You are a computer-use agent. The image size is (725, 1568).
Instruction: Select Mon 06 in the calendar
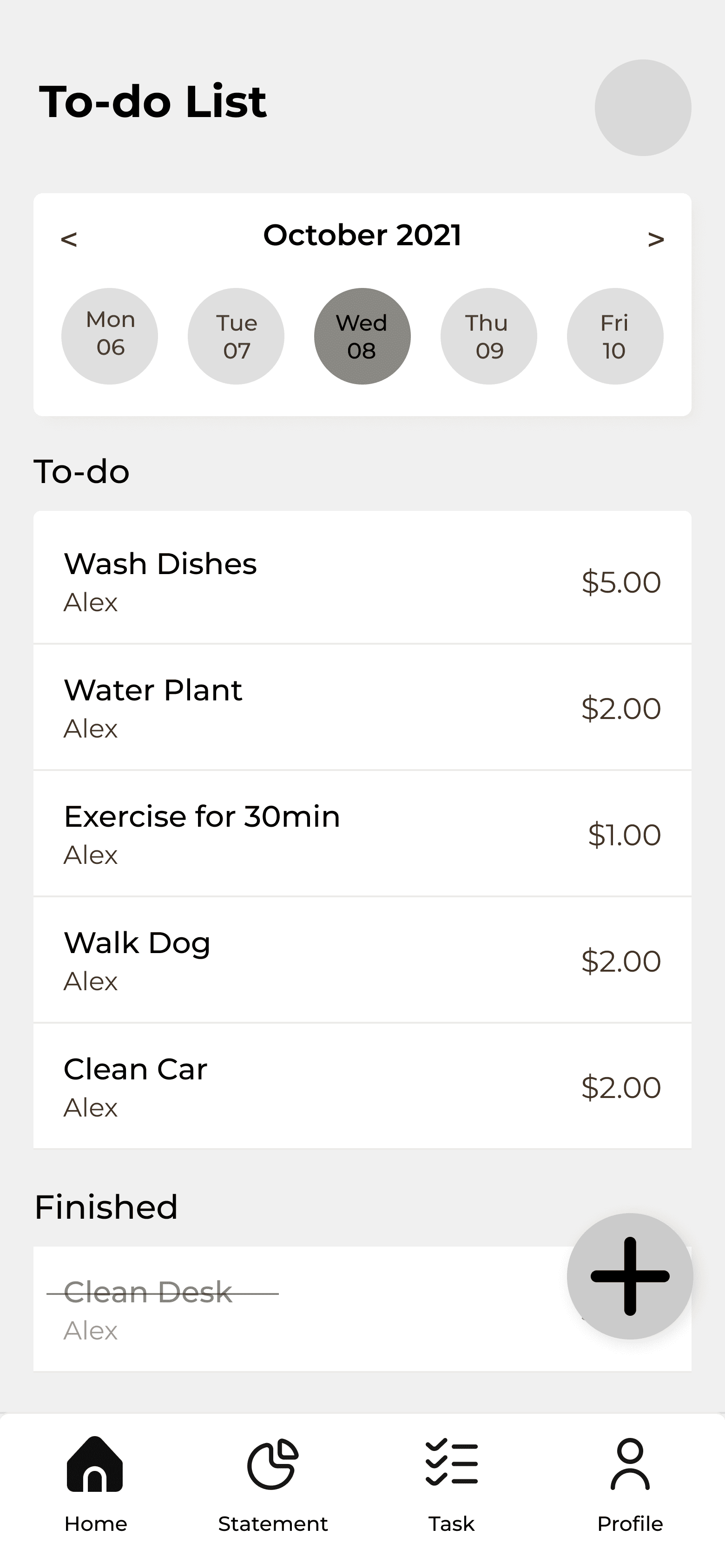(110, 336)
